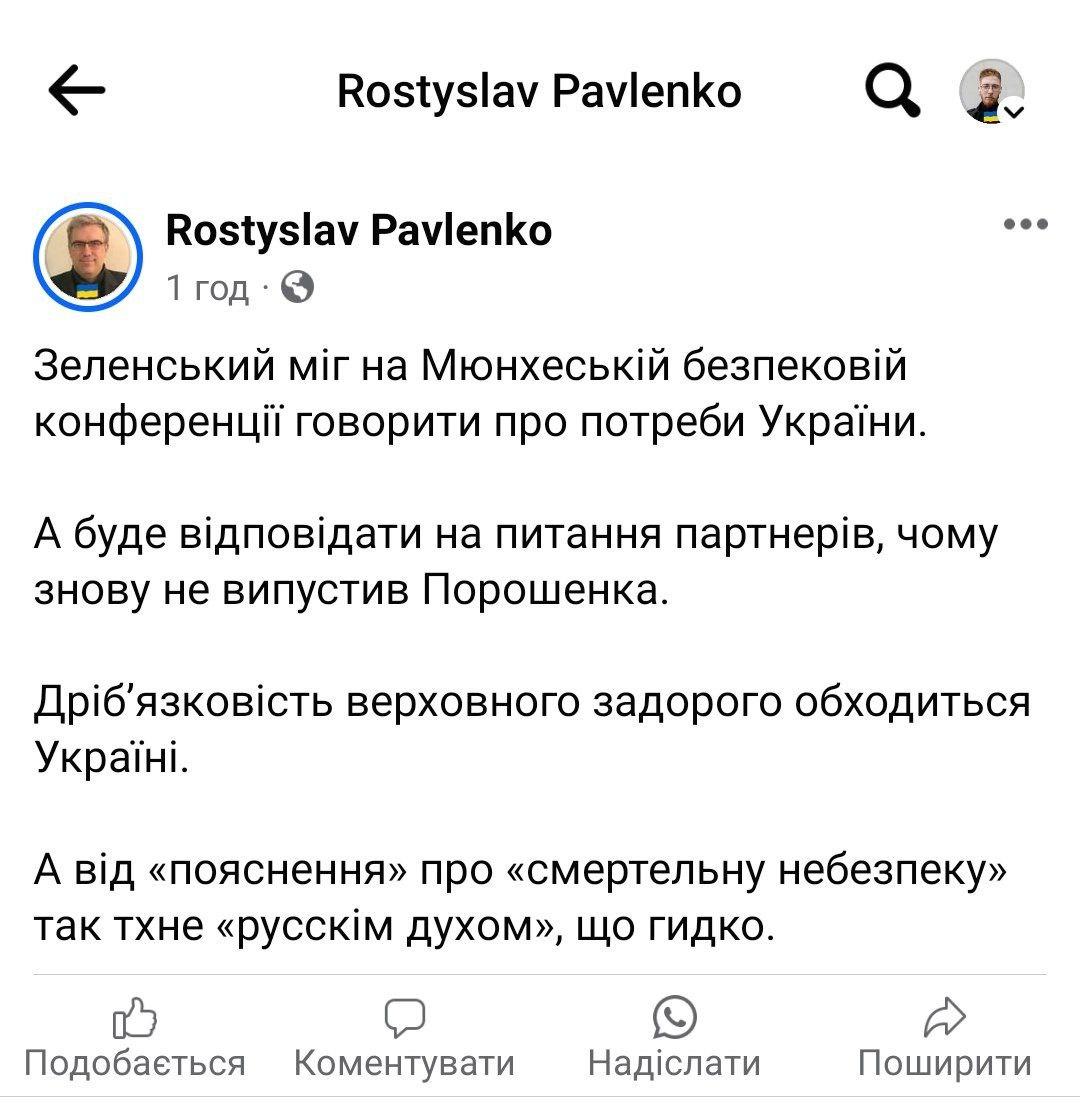Open the author name link Rostyslav Pavlenko
This screenshot has height=1106, width=1080.
coord(358,231)
